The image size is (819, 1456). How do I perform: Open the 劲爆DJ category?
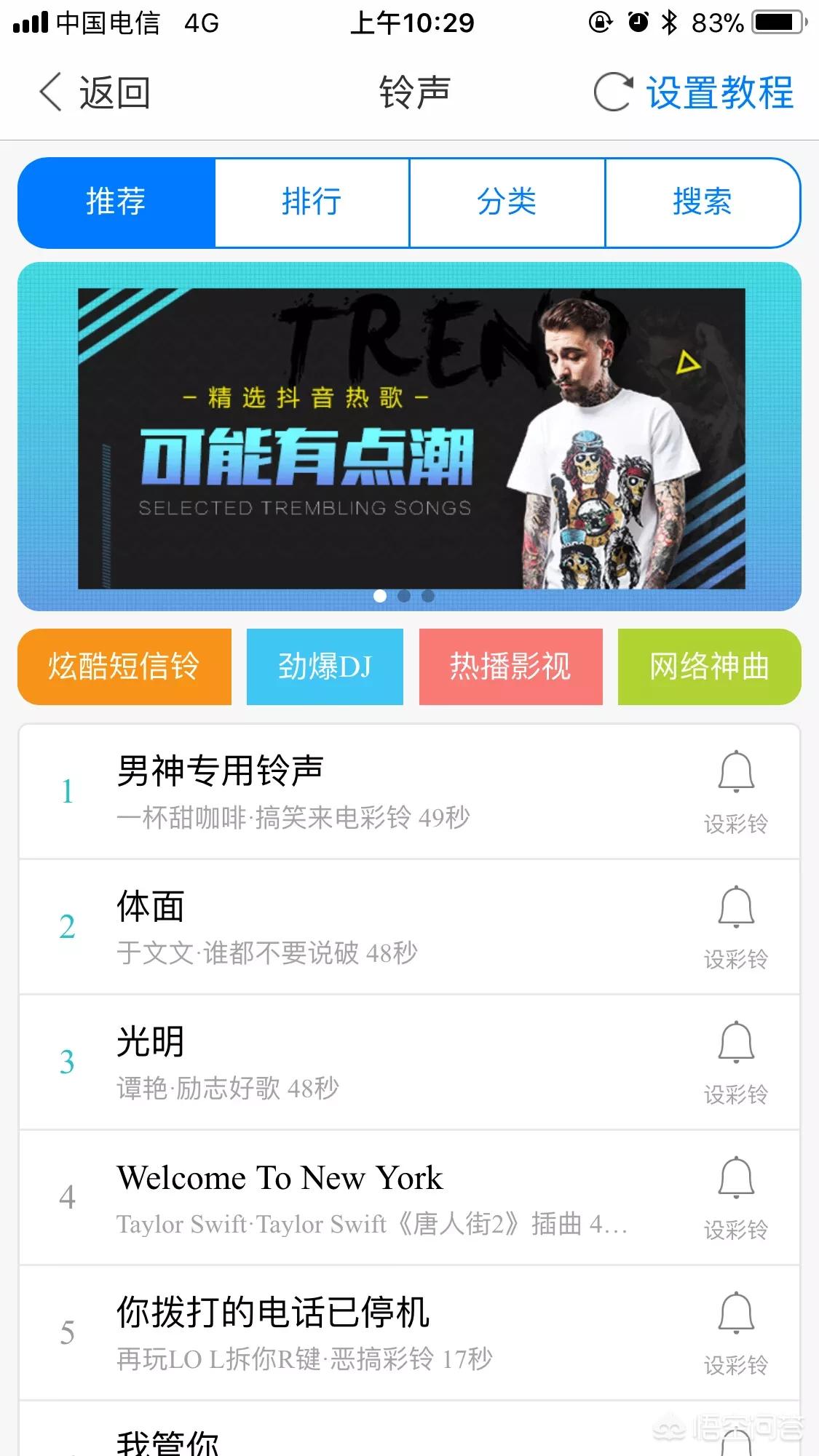click(x=325, y=667)
